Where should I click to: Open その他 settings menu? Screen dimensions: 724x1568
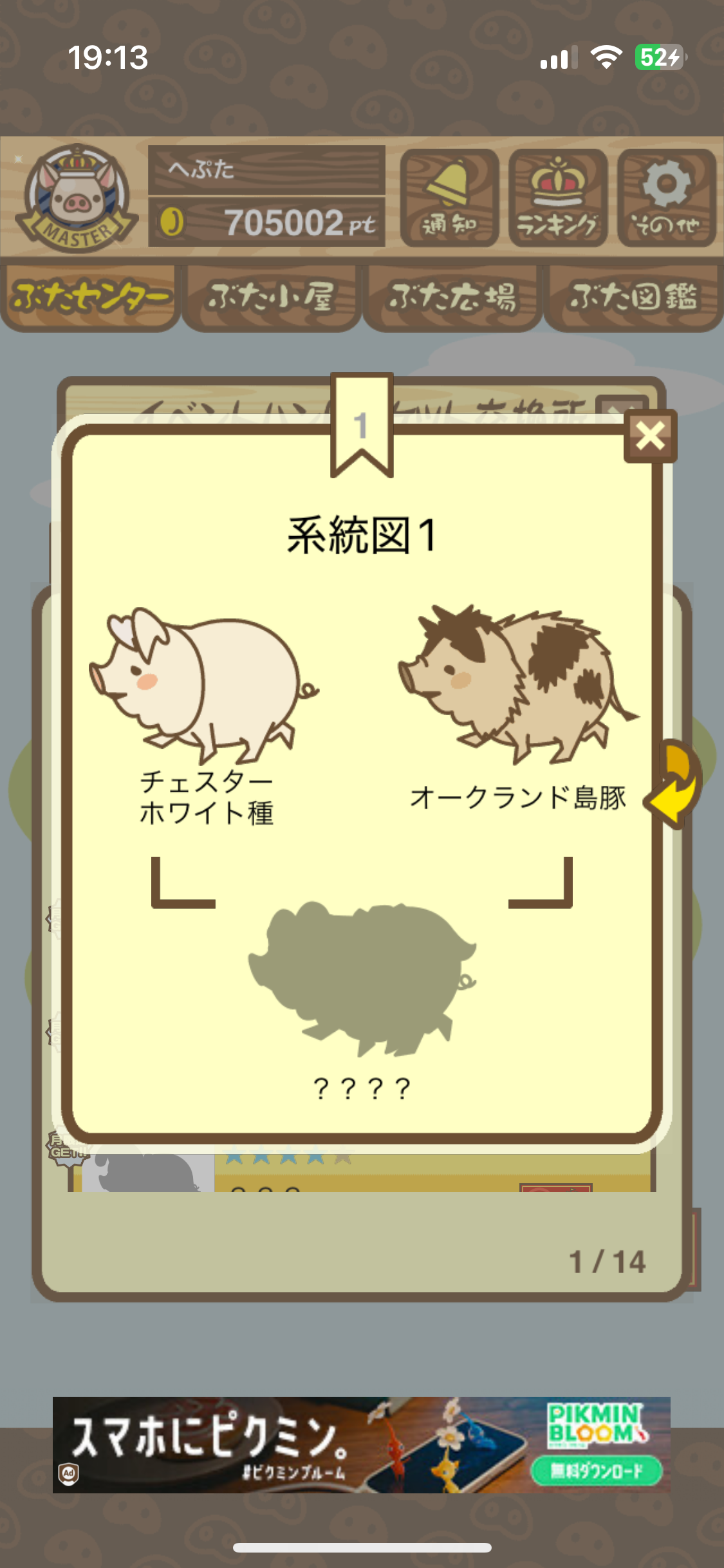point(667,198)
